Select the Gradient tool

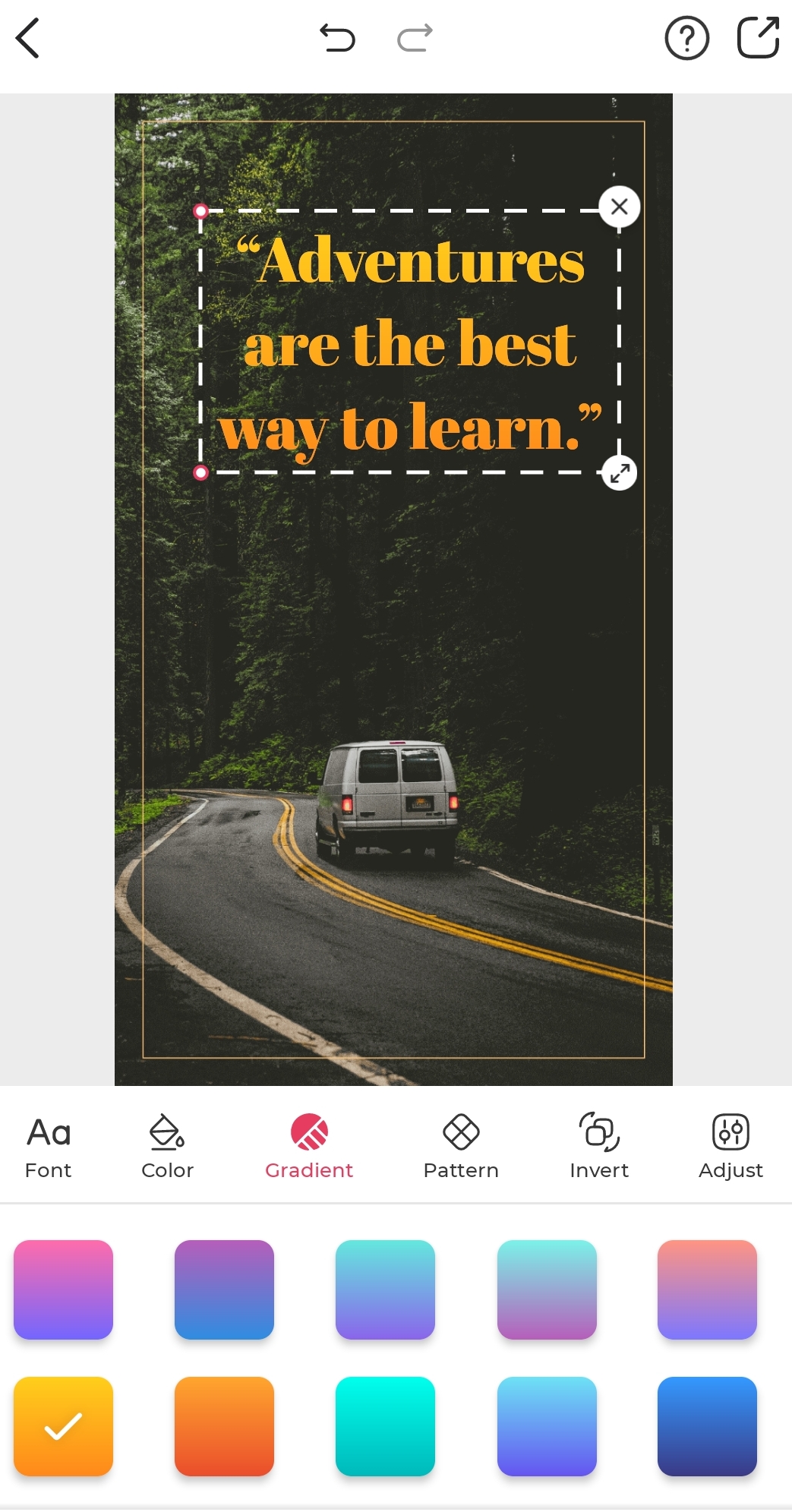[309, 1147]
